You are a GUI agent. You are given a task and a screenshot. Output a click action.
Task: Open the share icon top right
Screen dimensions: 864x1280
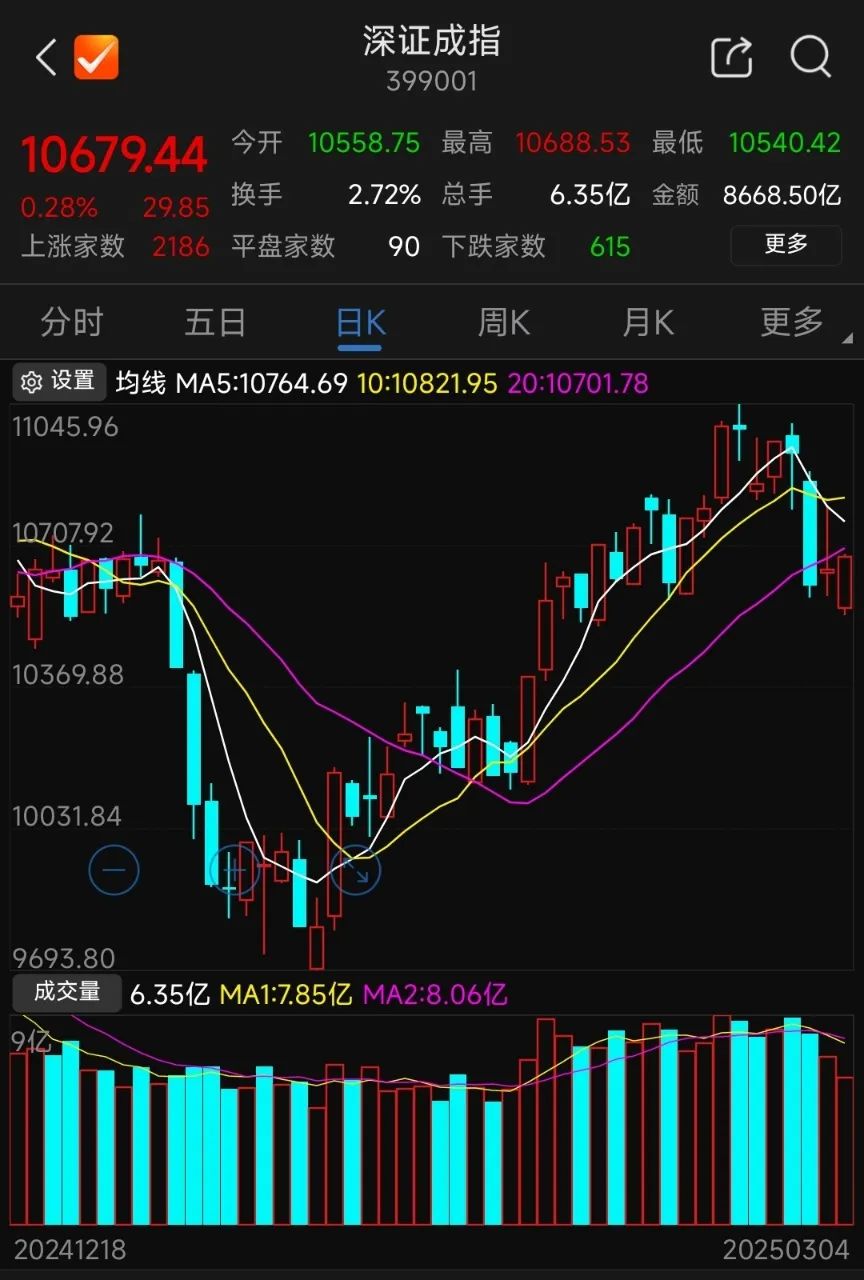tap(731, 57)
